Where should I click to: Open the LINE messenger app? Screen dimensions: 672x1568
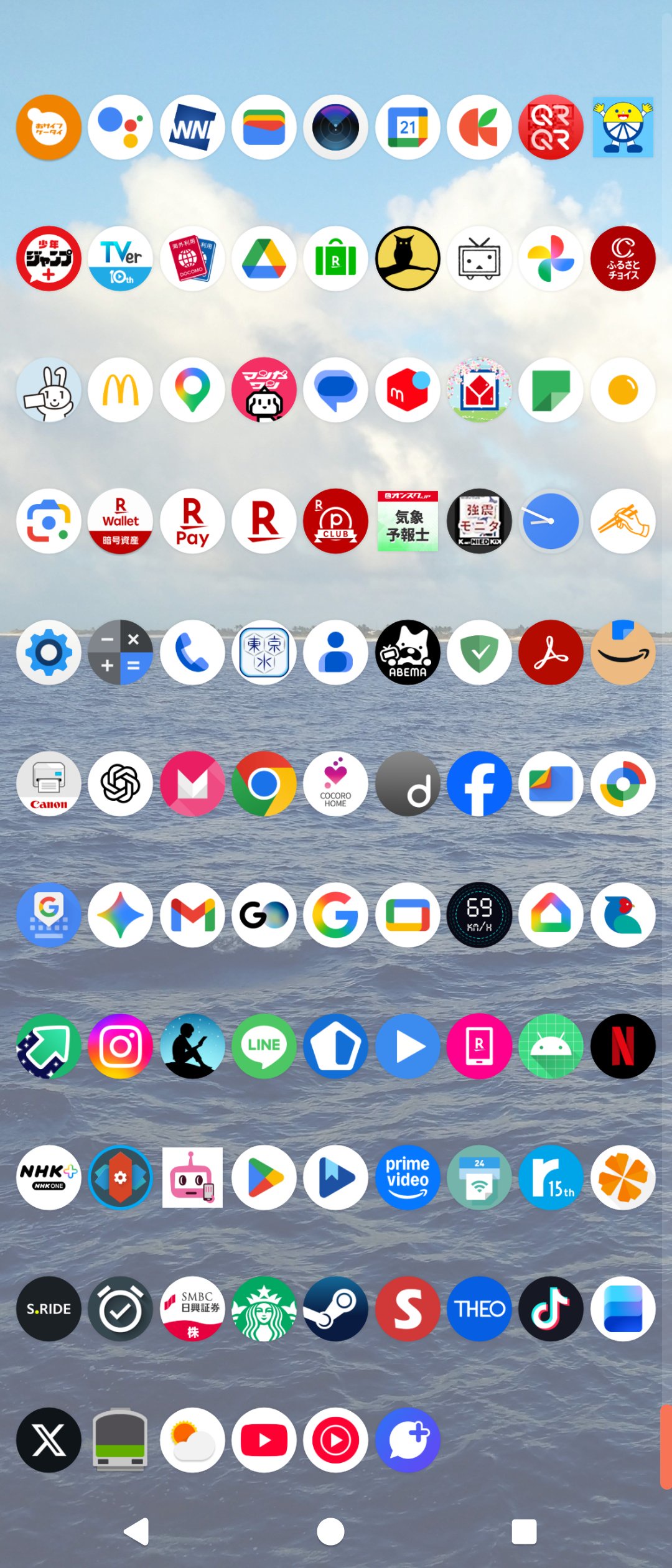[264, 1047]
